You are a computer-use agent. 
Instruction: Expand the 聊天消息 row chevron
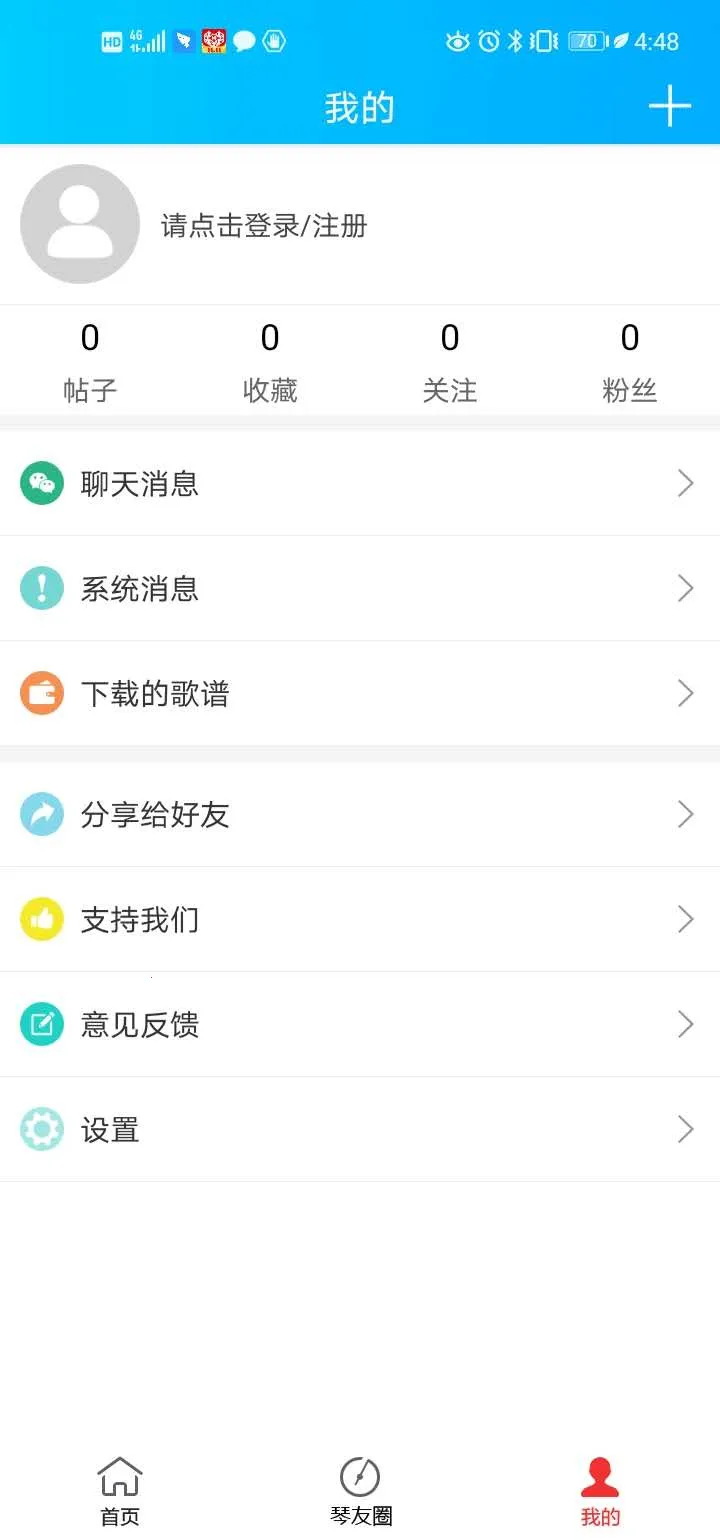click(686, 483)
